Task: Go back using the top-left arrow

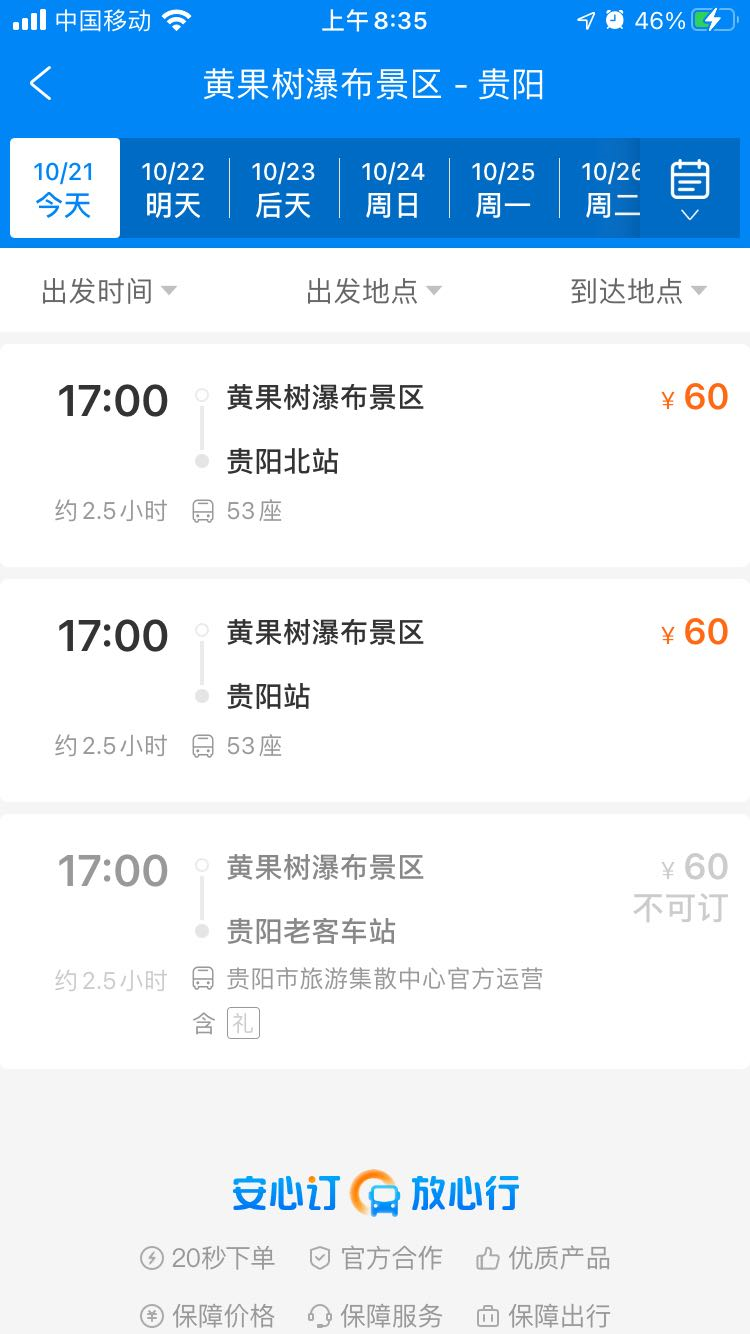Action: (41, 84)
